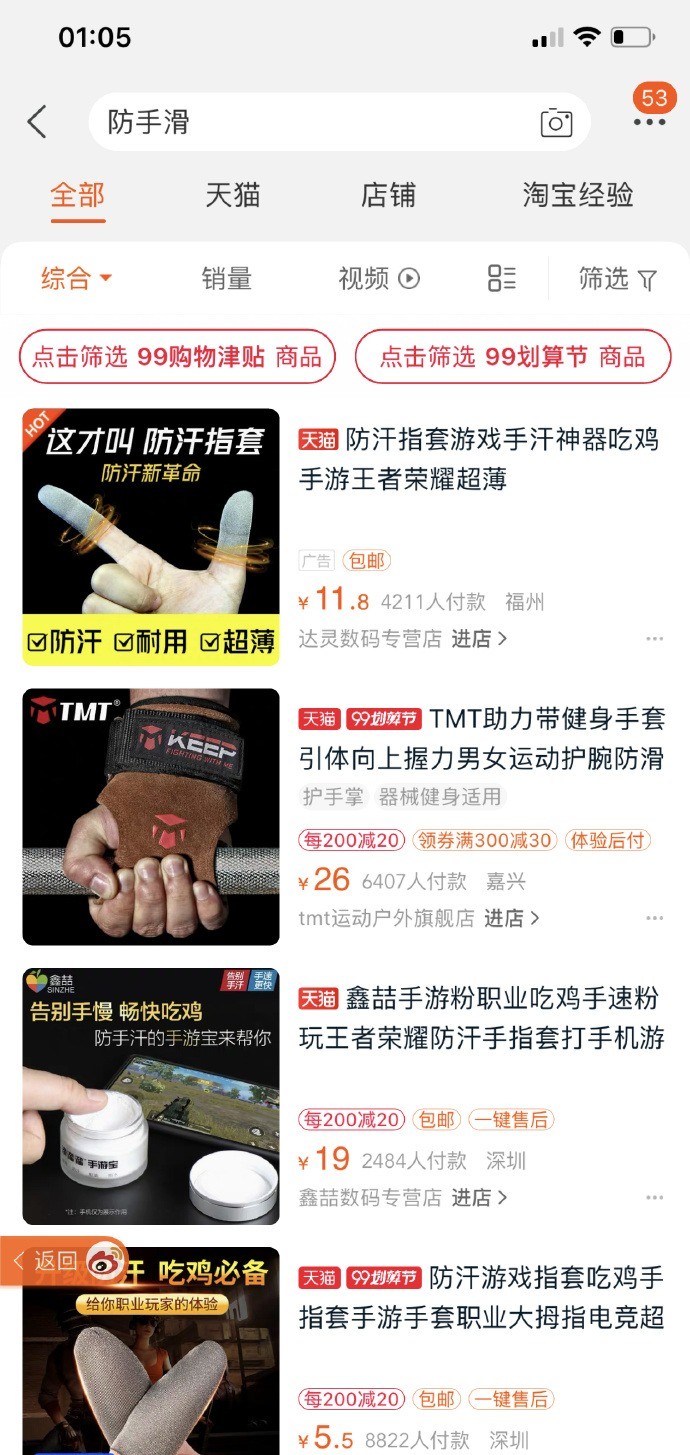
Task: Open camera image search
Action: [556, 123]
